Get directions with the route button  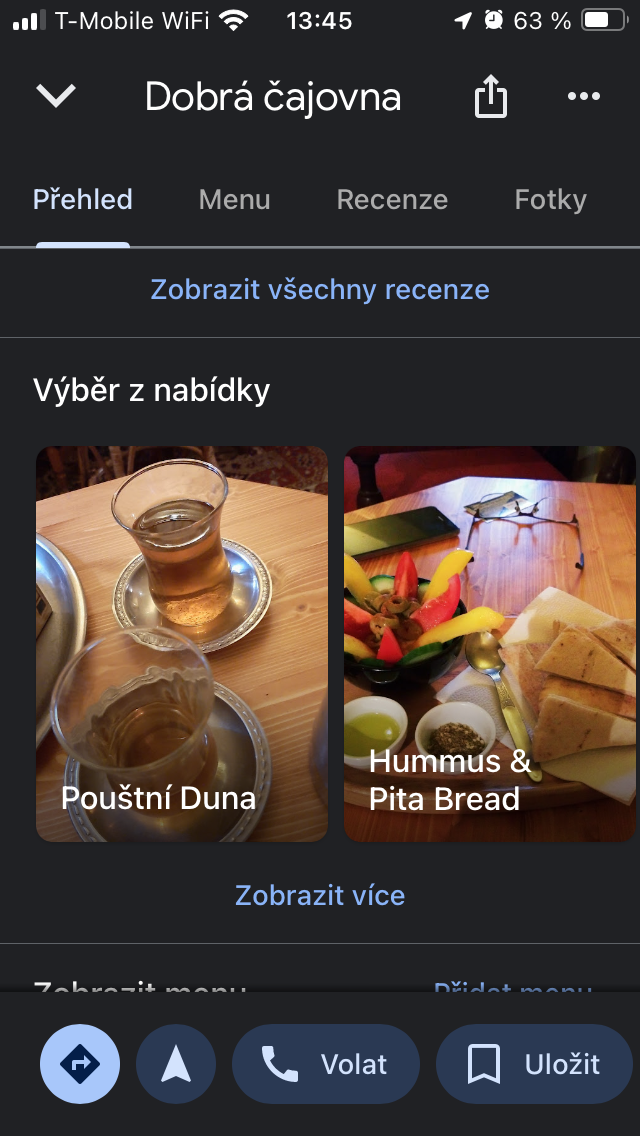coord(80,1064)
